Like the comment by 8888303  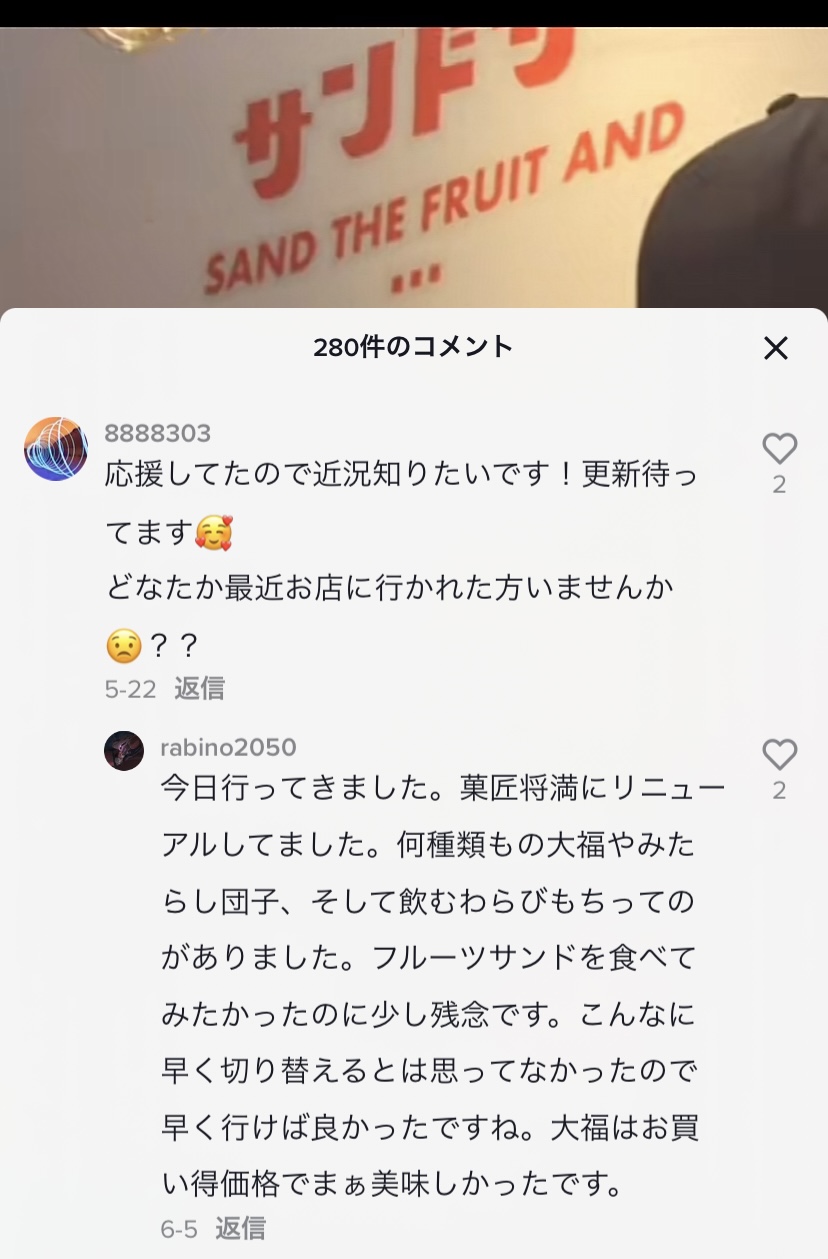coord(779,449)
